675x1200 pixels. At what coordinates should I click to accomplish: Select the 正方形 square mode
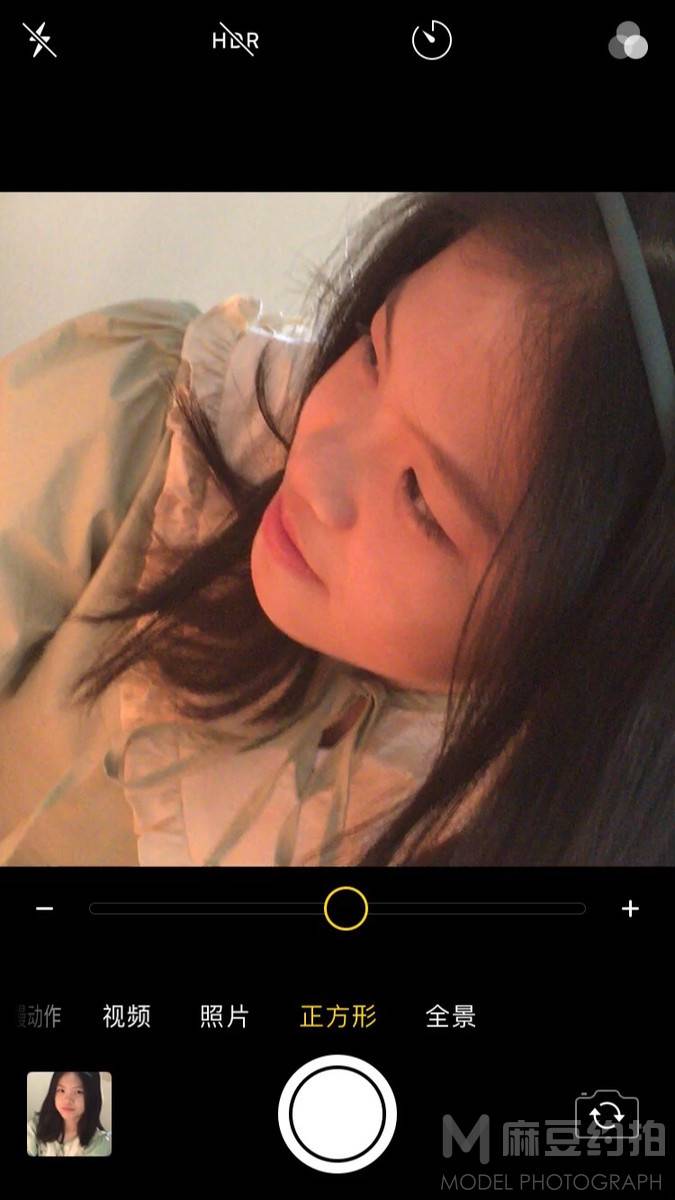(x=338, y=1017)
